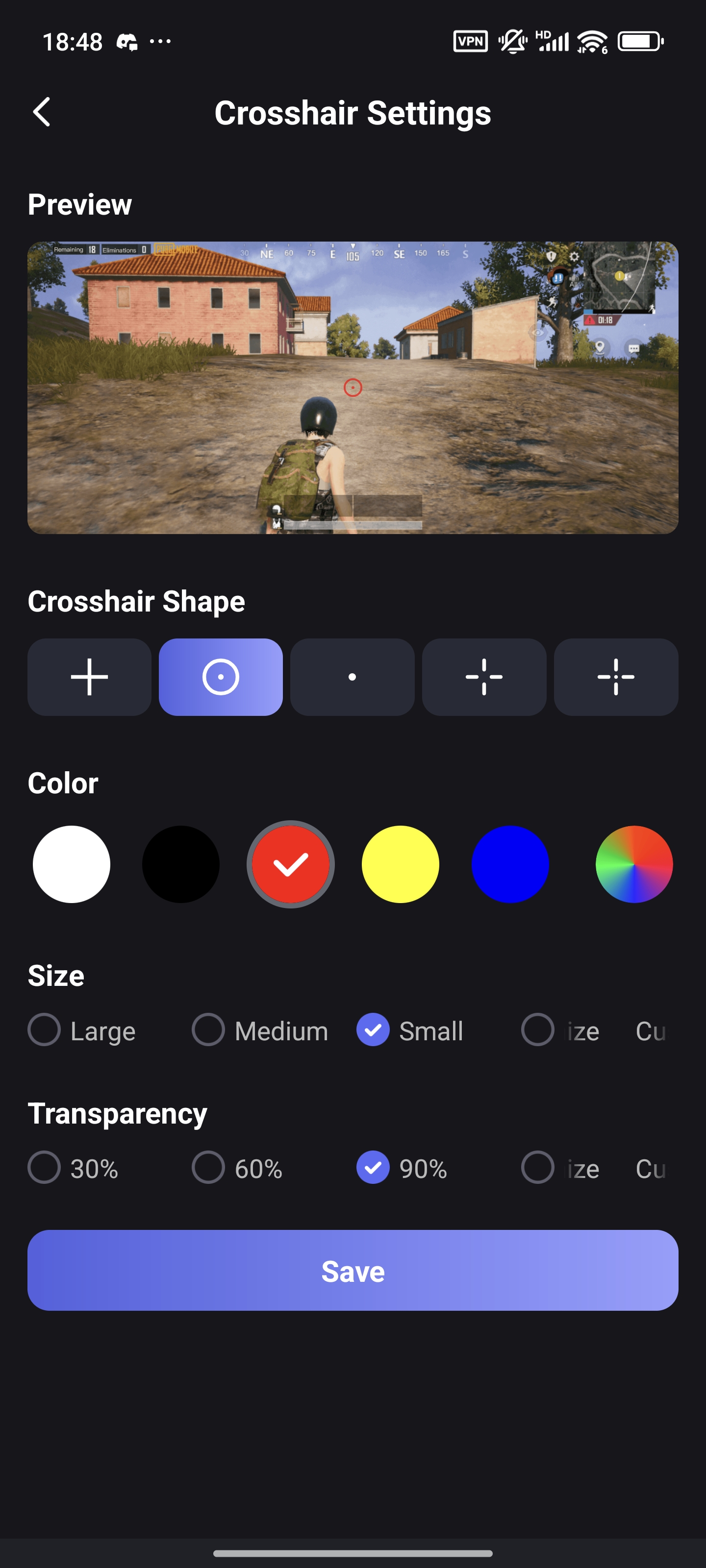Pick the single dot crosshair shape
706x1568 pixels.
click(x=352, y=676)
